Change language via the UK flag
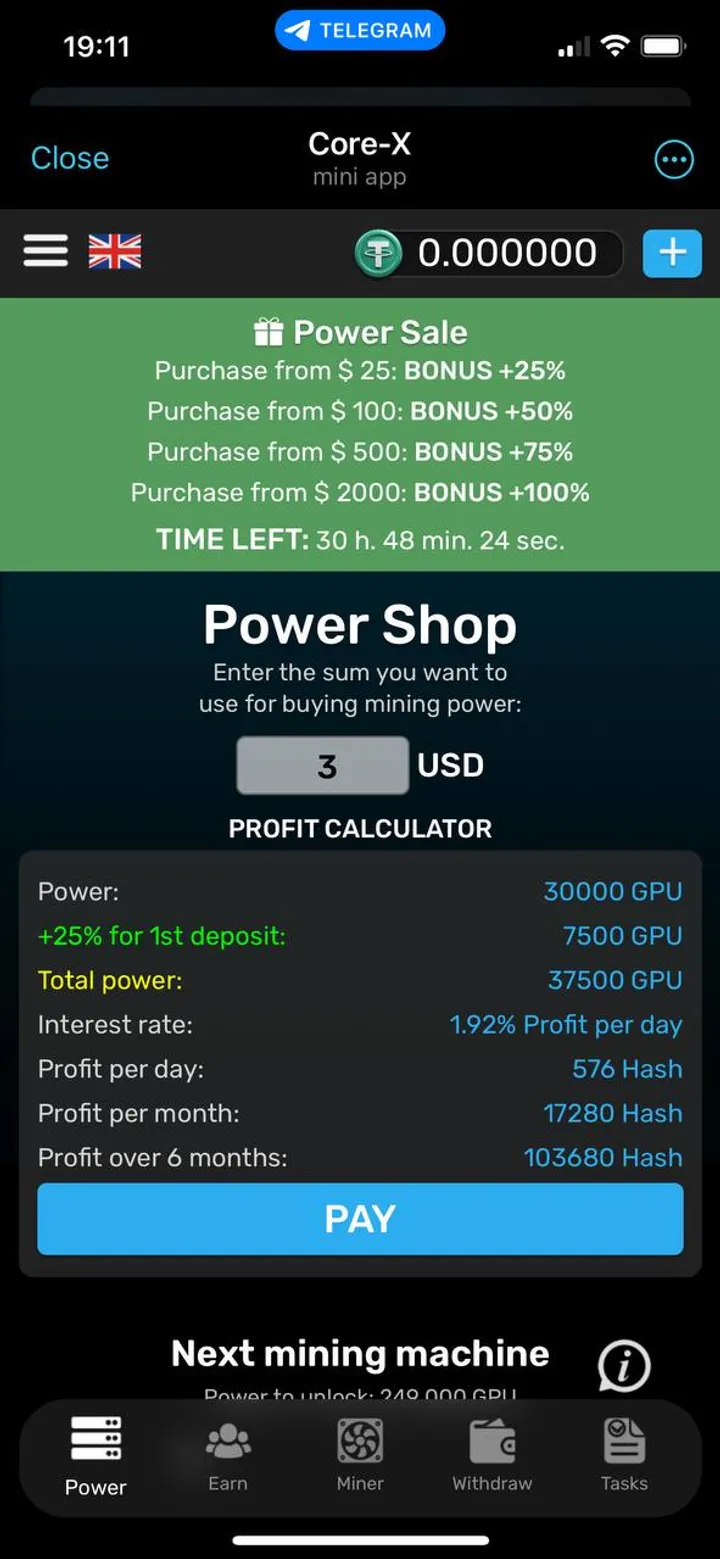The height and width of the screenshot is (1559, 720). pyautogui.click(x=115, y=250)
